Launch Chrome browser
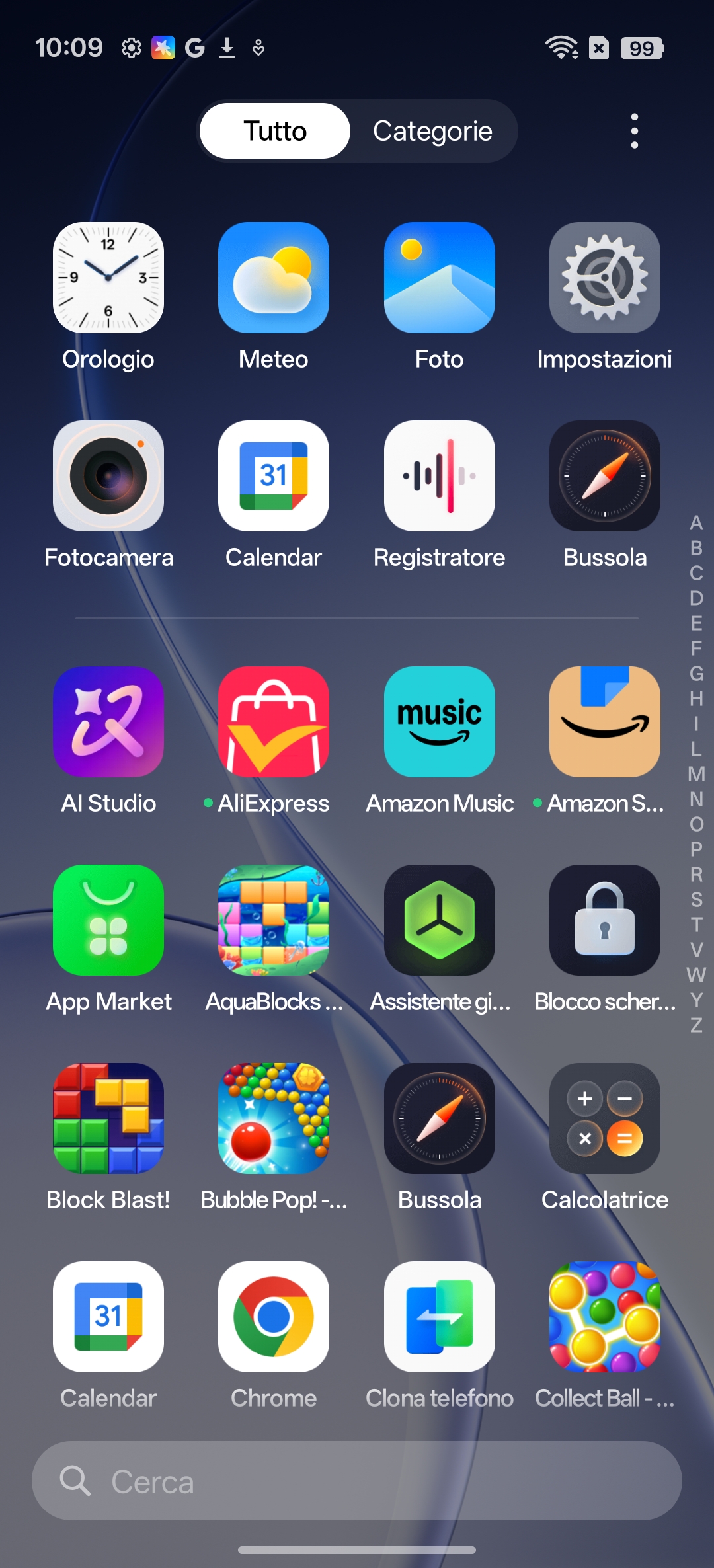The width and height of the screenshot is (714, 1568). point(274,1317)
